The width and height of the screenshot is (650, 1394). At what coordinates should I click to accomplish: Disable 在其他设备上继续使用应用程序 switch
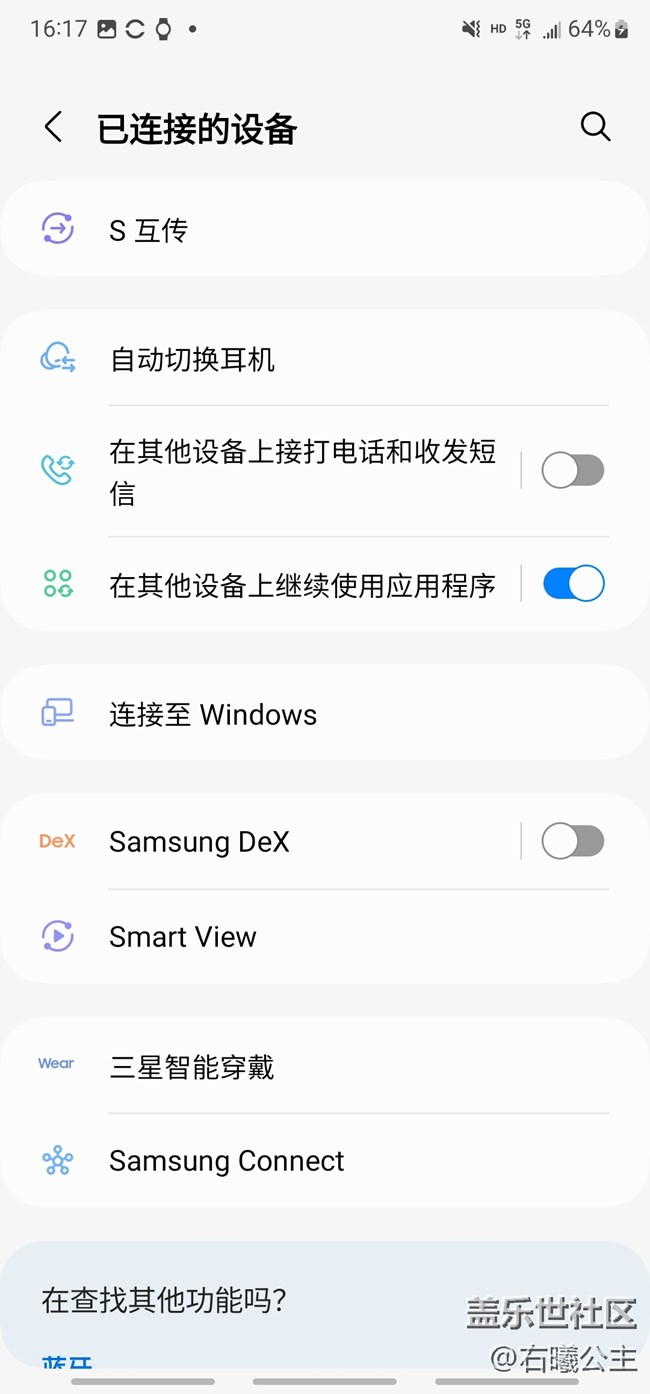[x=573, y=584]
